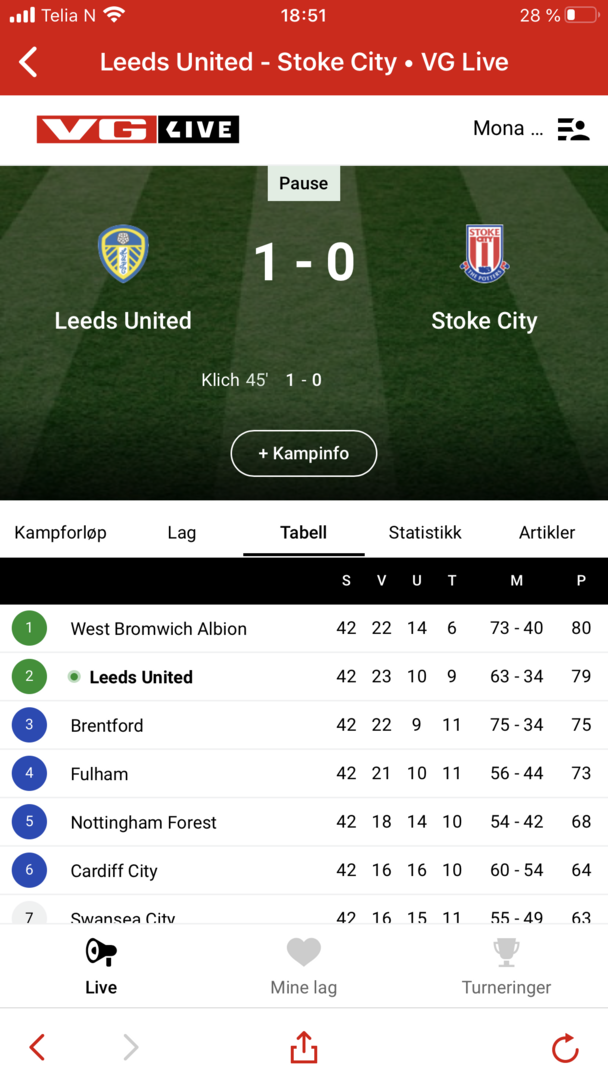Viewport: 608px width, 1080px height.
Task: Go back using the top-left arrow
Action: coord(28,62)
